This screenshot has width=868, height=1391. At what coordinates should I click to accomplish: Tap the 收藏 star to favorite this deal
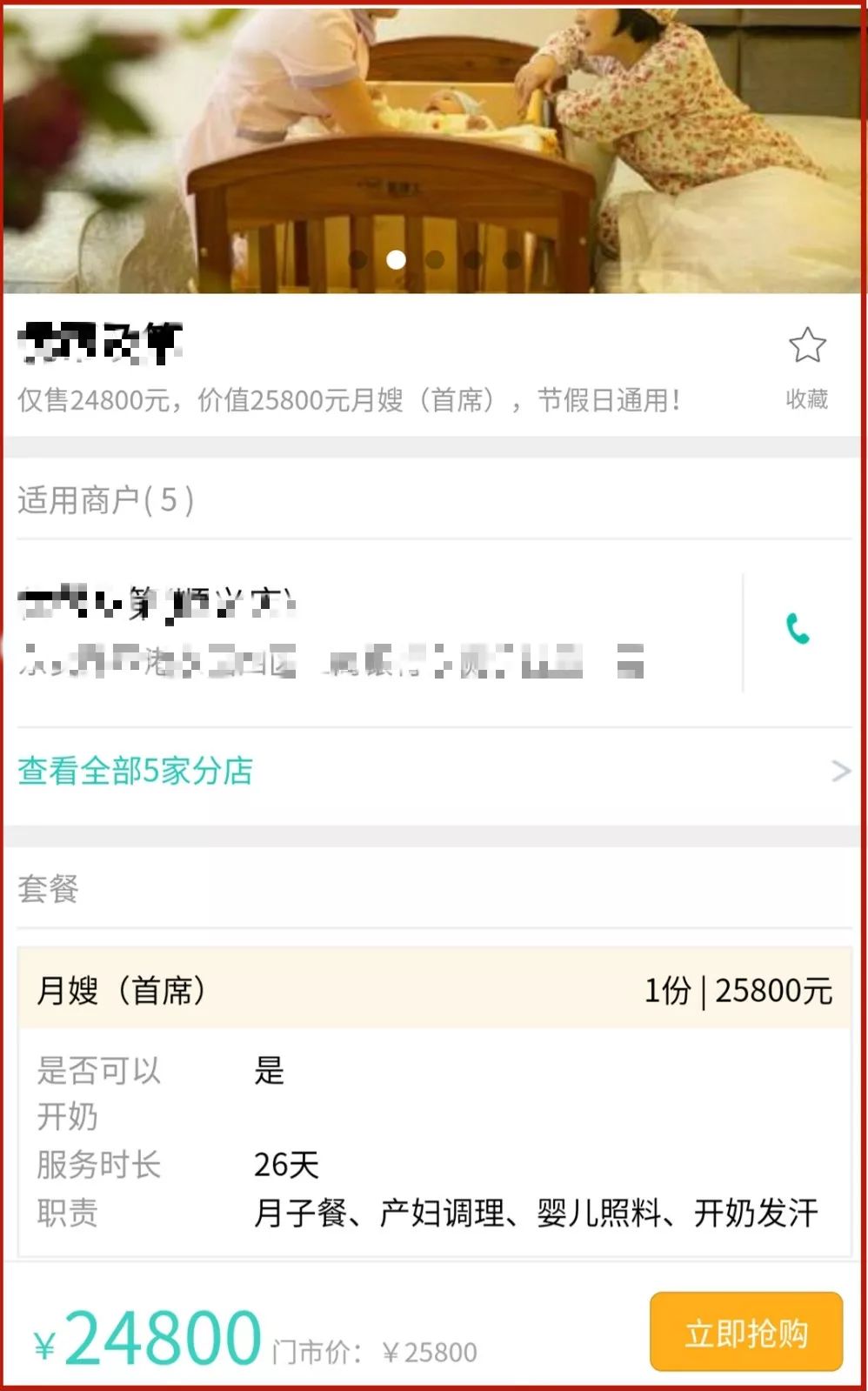click(x=806, y=367)
